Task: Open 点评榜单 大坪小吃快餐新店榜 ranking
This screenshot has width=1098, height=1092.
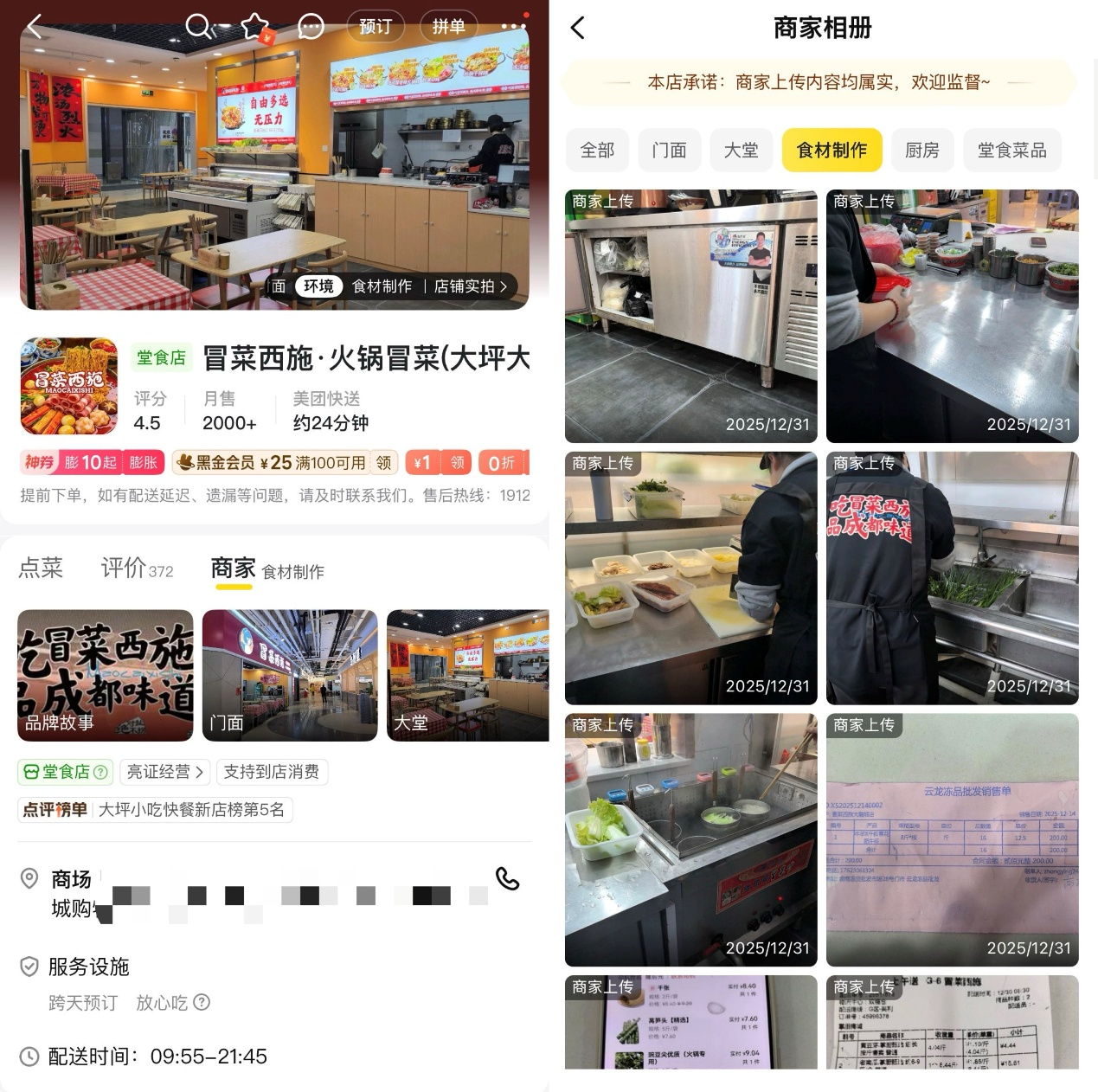Action: (156, 810)
